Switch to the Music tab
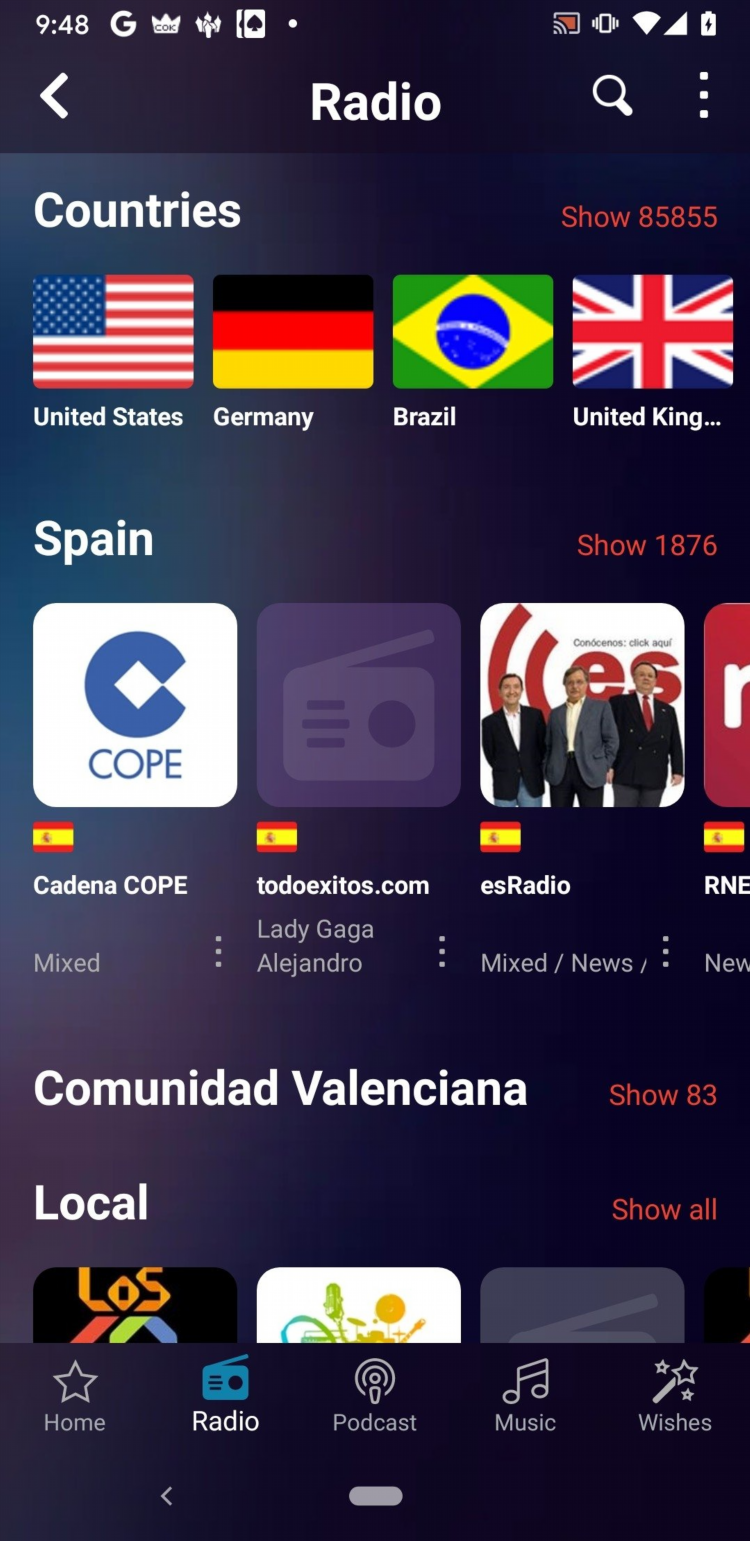 tap(525, 1398)
